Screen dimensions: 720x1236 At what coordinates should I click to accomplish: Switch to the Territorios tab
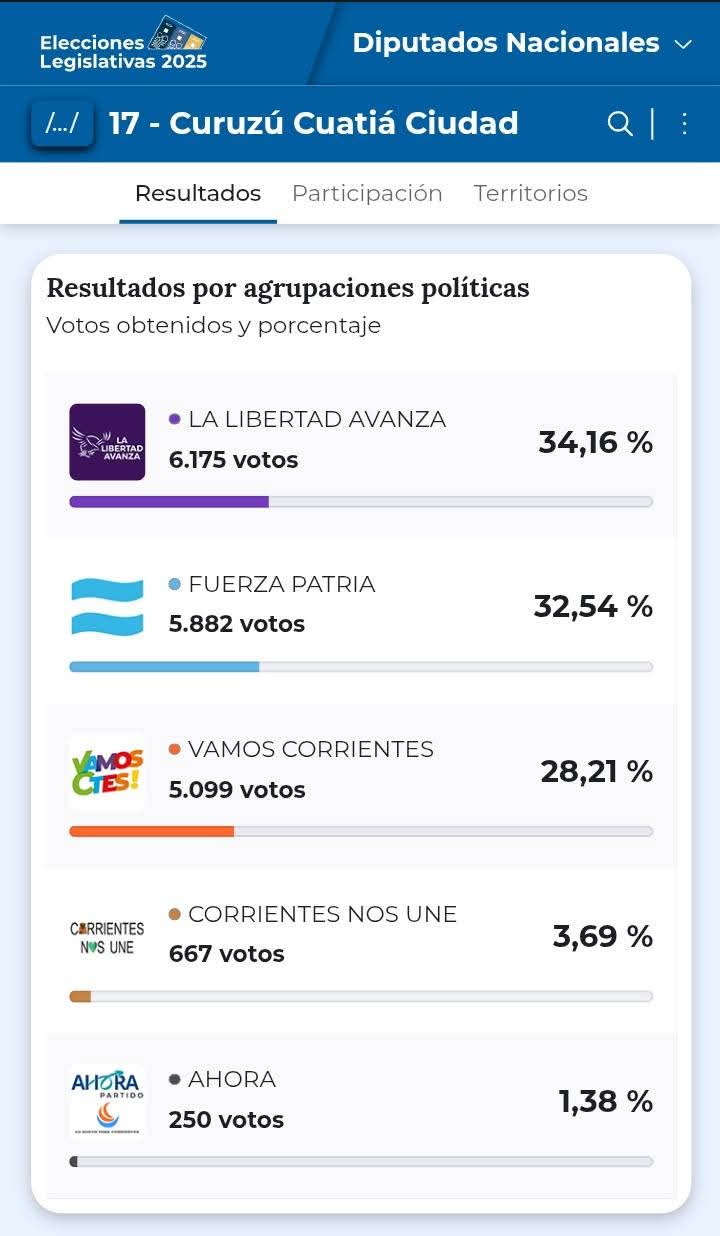pyautogui.click(x=530, y=193)
